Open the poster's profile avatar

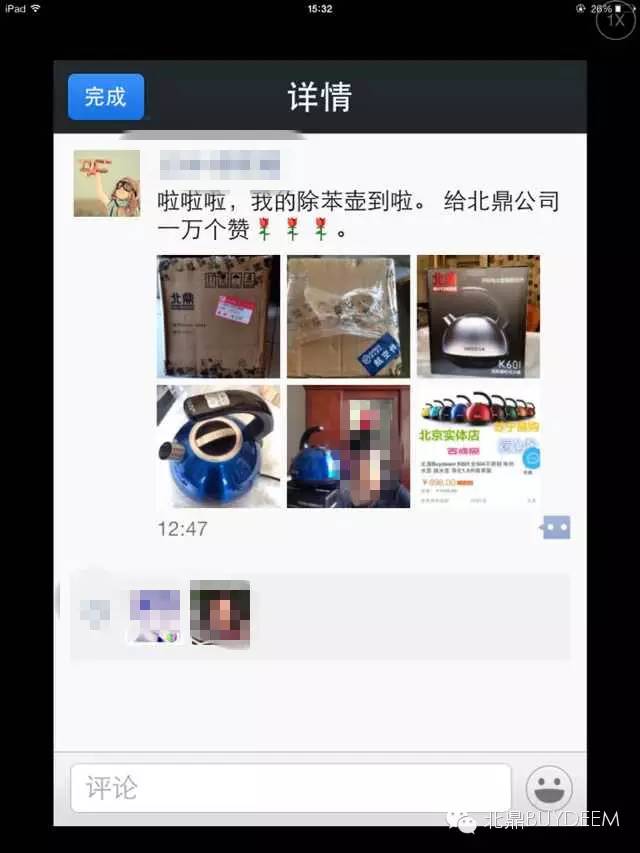pyautogui.click(x=107, y=184)
